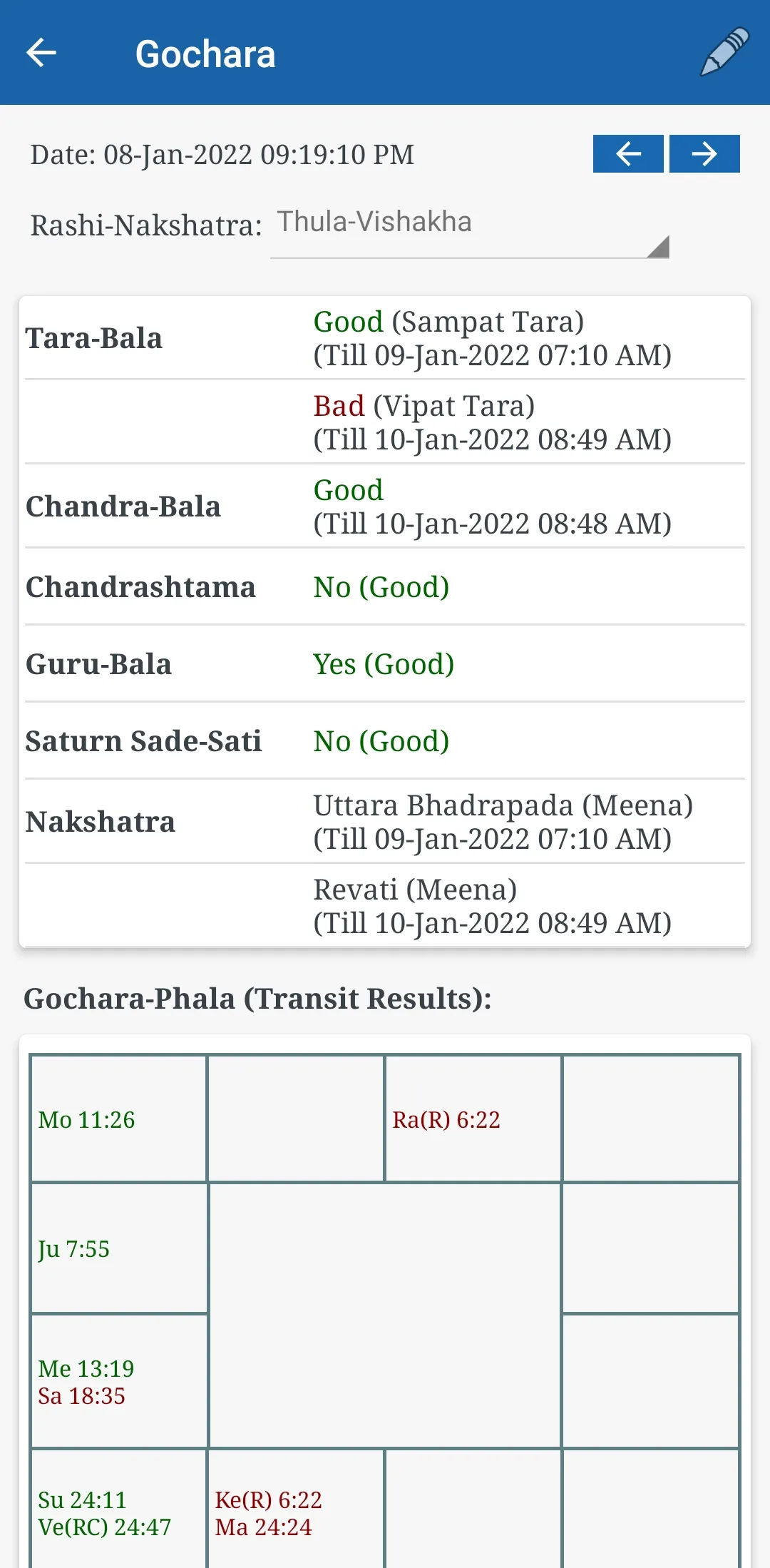
Task: Select the Chandra-Bala row label
Action: (x=123, y=506)
